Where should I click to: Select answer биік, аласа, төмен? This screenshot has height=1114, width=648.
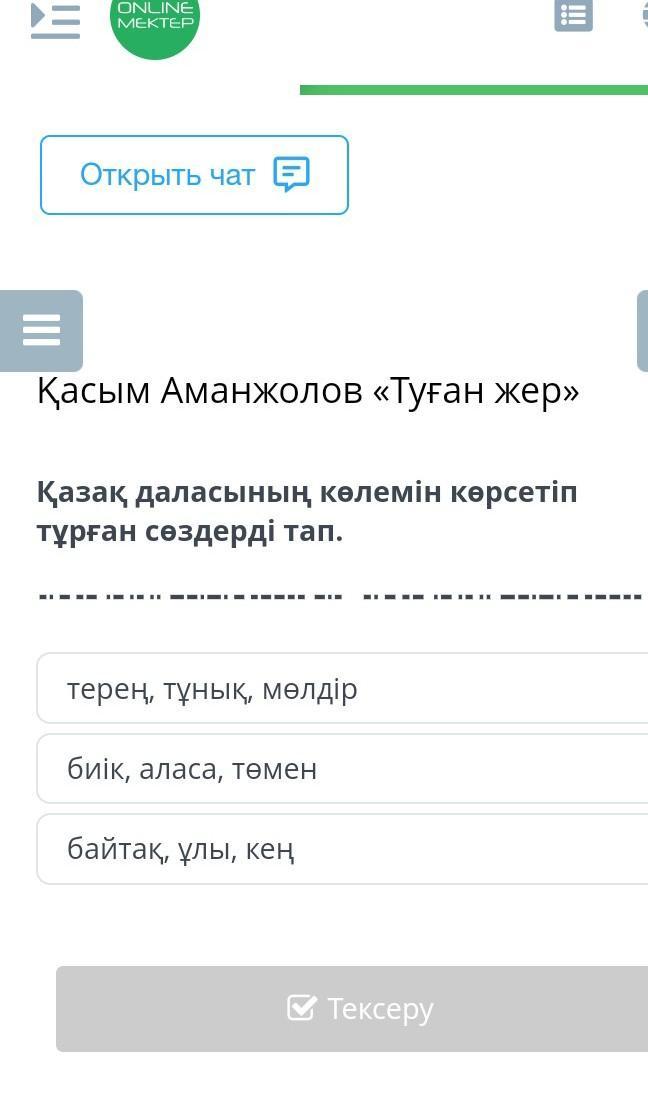tap(342, 769)
